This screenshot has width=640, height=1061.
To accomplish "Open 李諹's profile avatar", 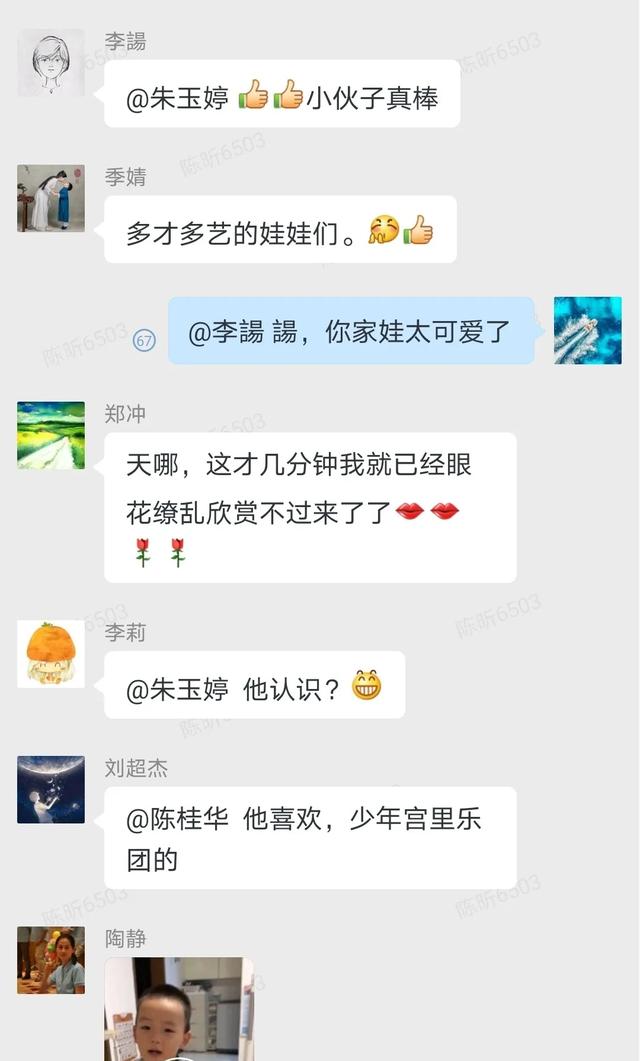I will (x=51, y=63).
